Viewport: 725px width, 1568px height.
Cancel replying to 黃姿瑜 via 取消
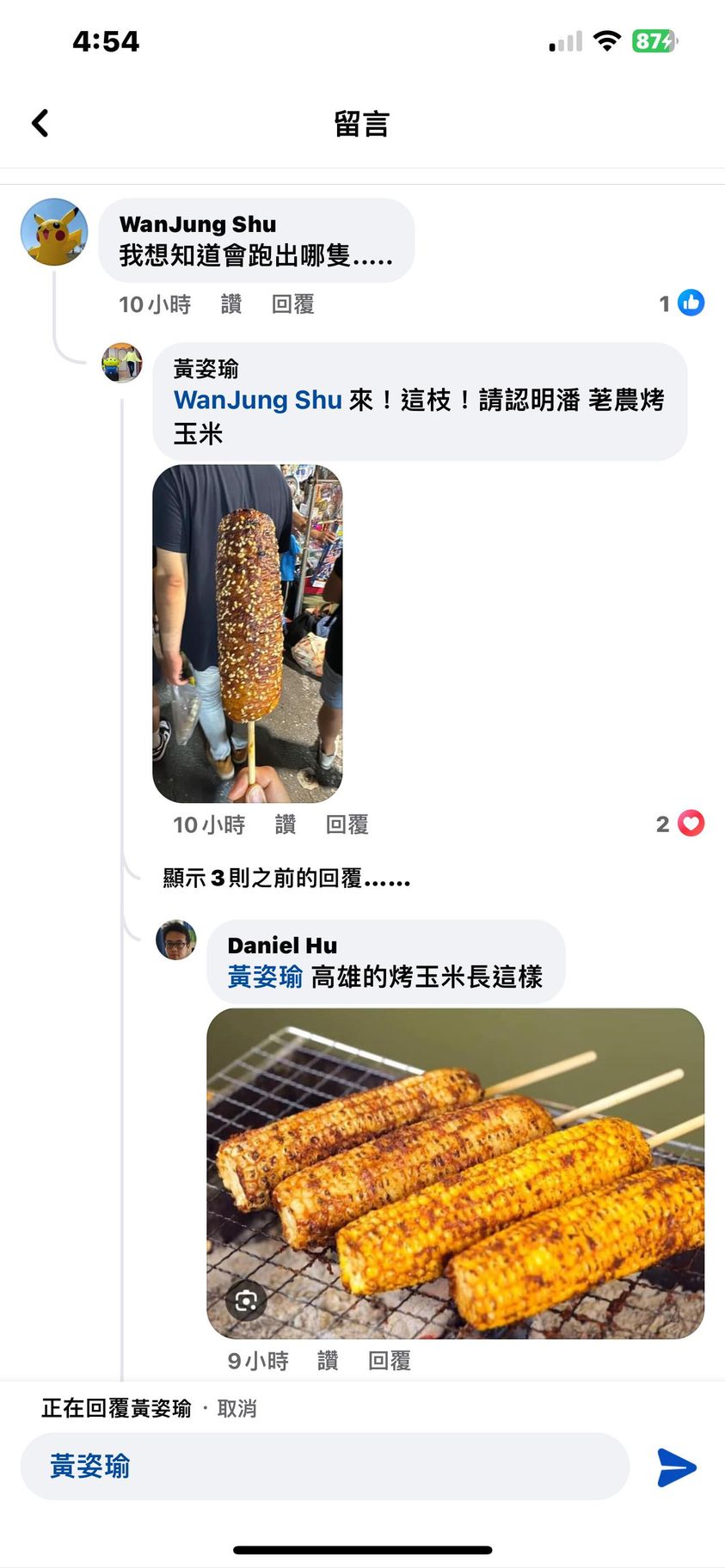(237, 1409)
